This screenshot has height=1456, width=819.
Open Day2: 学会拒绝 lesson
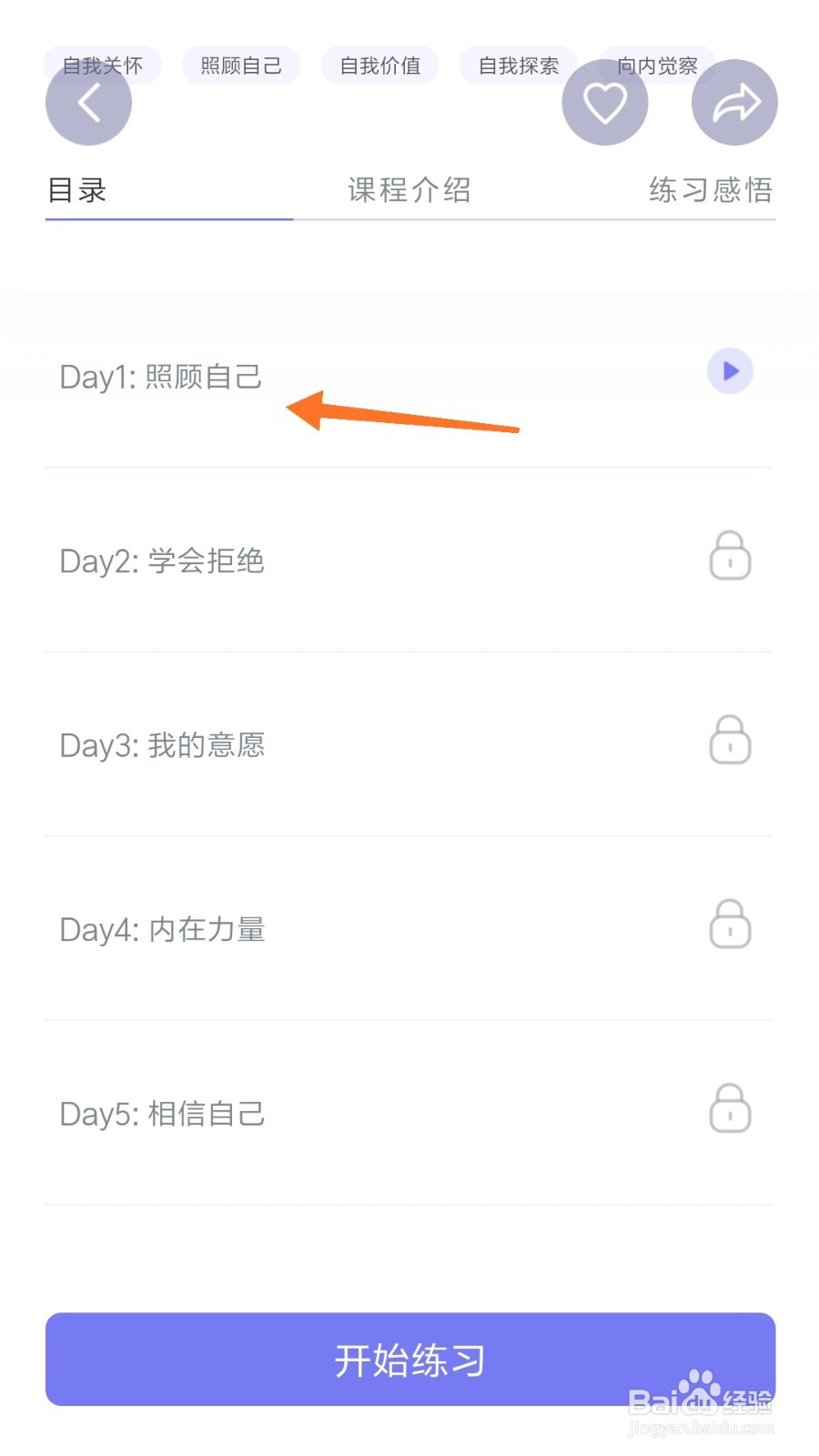click(x=162, y=561)
